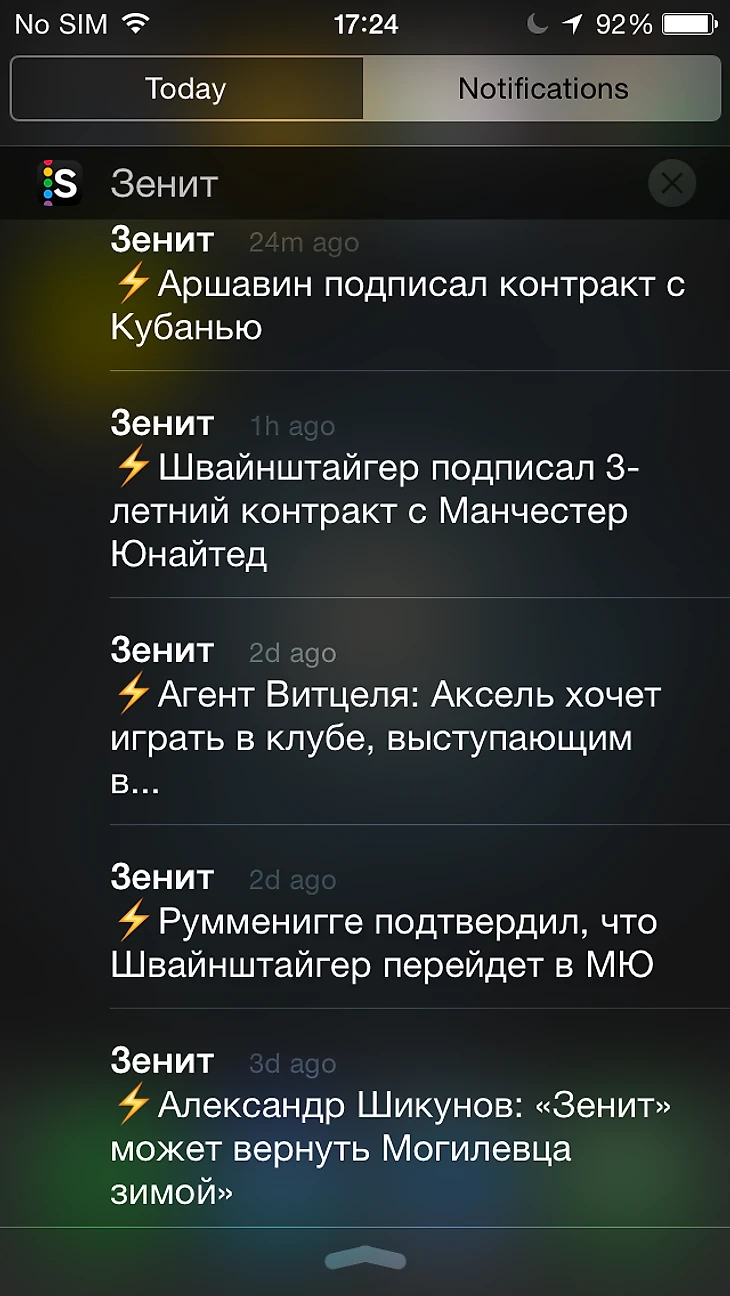
Task: Select the Notifications tab
Action: [542, 88]
